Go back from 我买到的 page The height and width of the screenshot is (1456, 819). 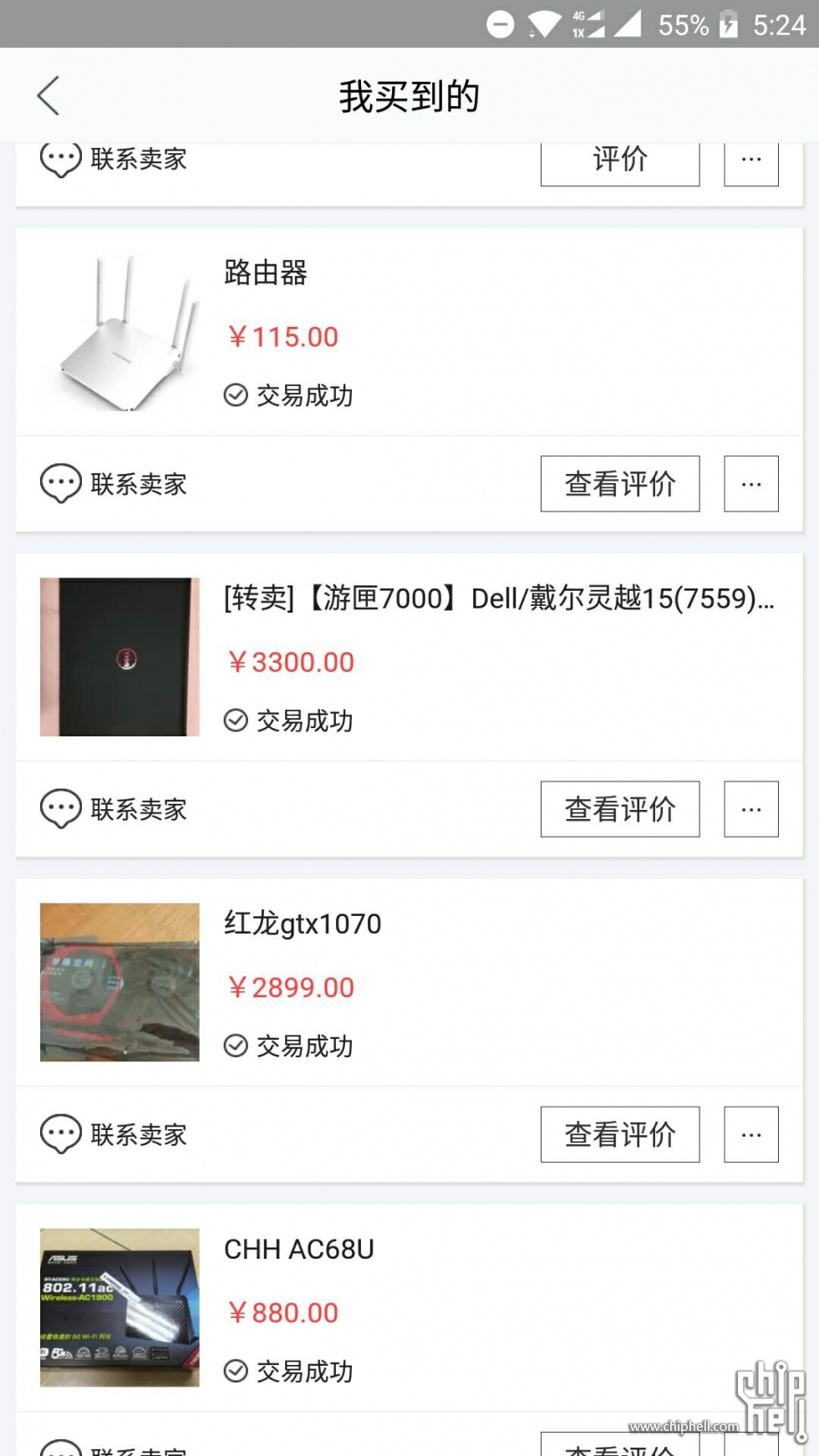click(x=48, y=95)
